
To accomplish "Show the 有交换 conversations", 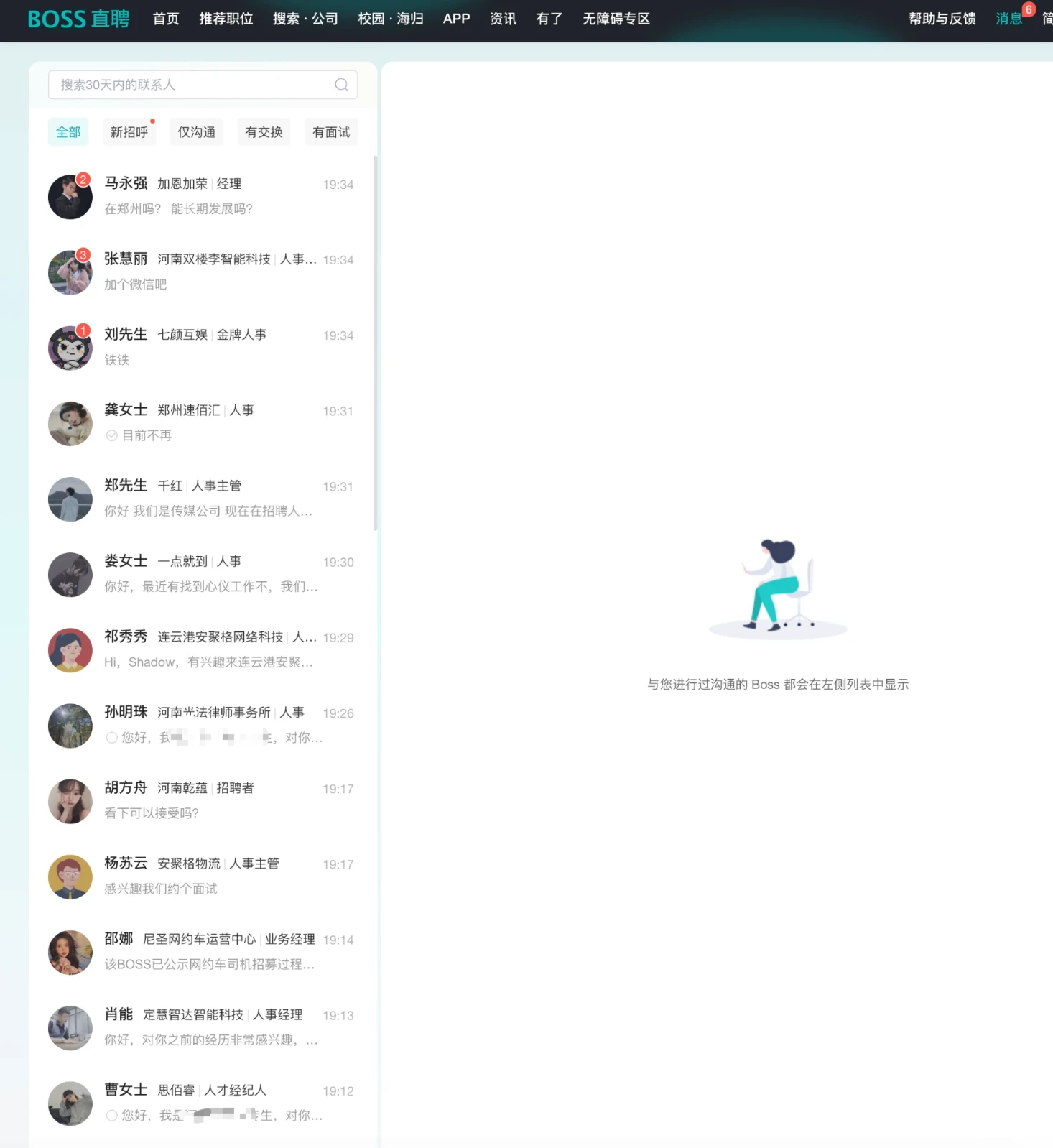I will (264, 132).
